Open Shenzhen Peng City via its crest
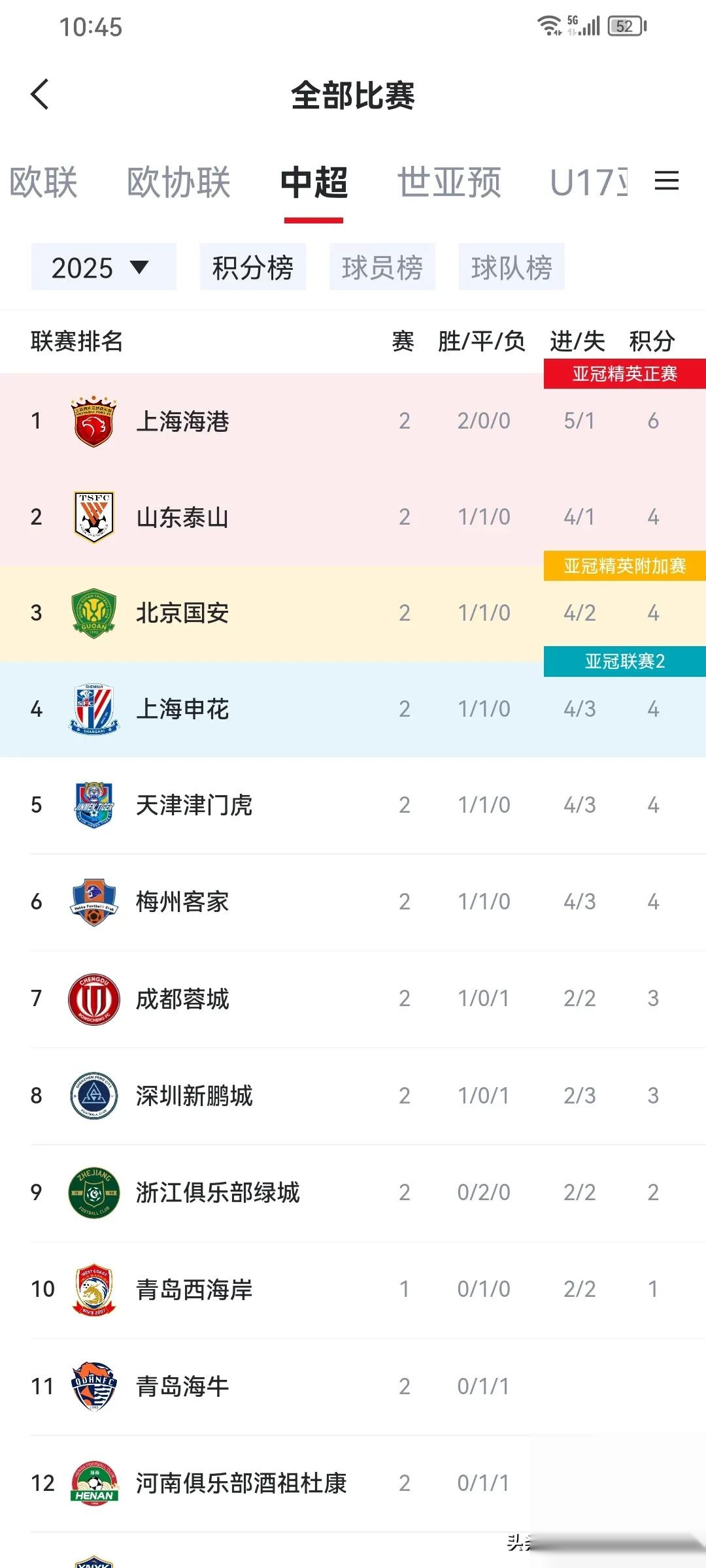Viewport: 706px width, 1568px height. click(x=93, y=1095)
